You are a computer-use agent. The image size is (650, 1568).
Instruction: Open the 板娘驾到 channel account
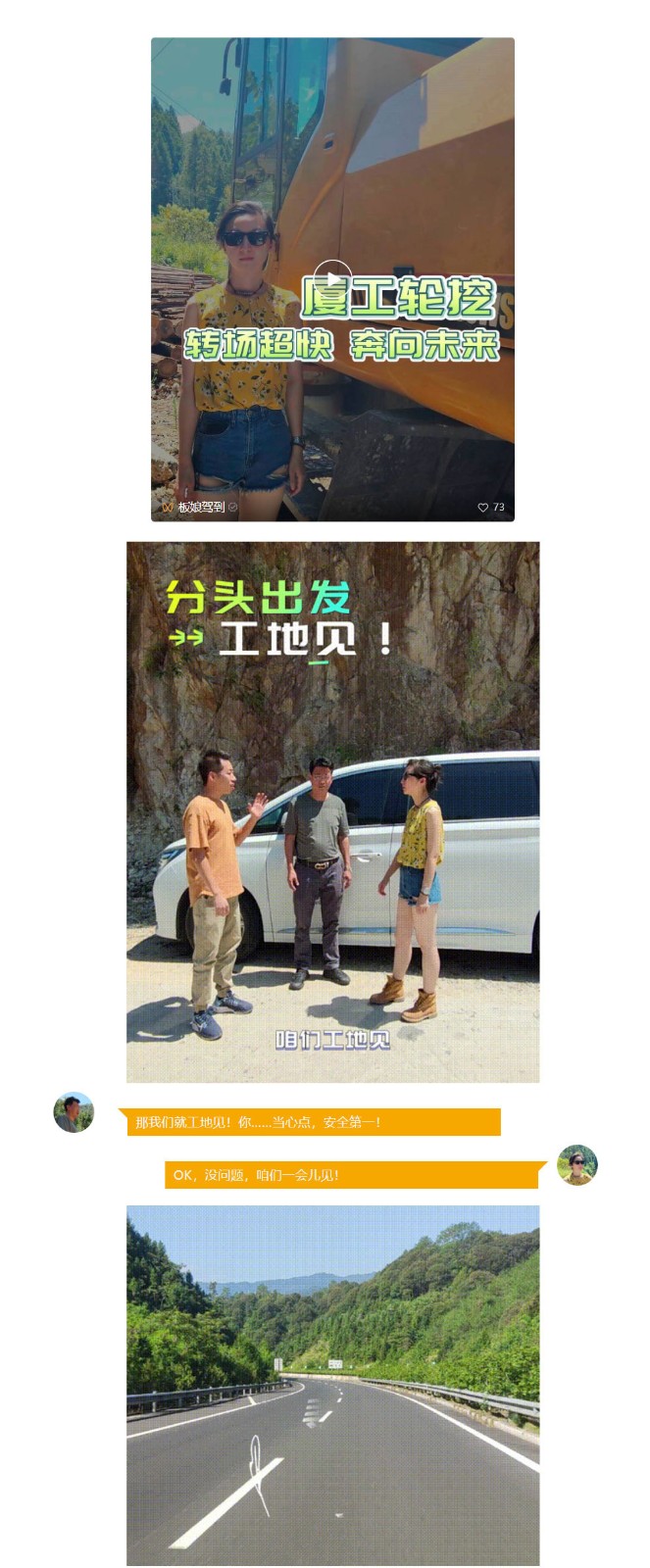tap(200, 507)
